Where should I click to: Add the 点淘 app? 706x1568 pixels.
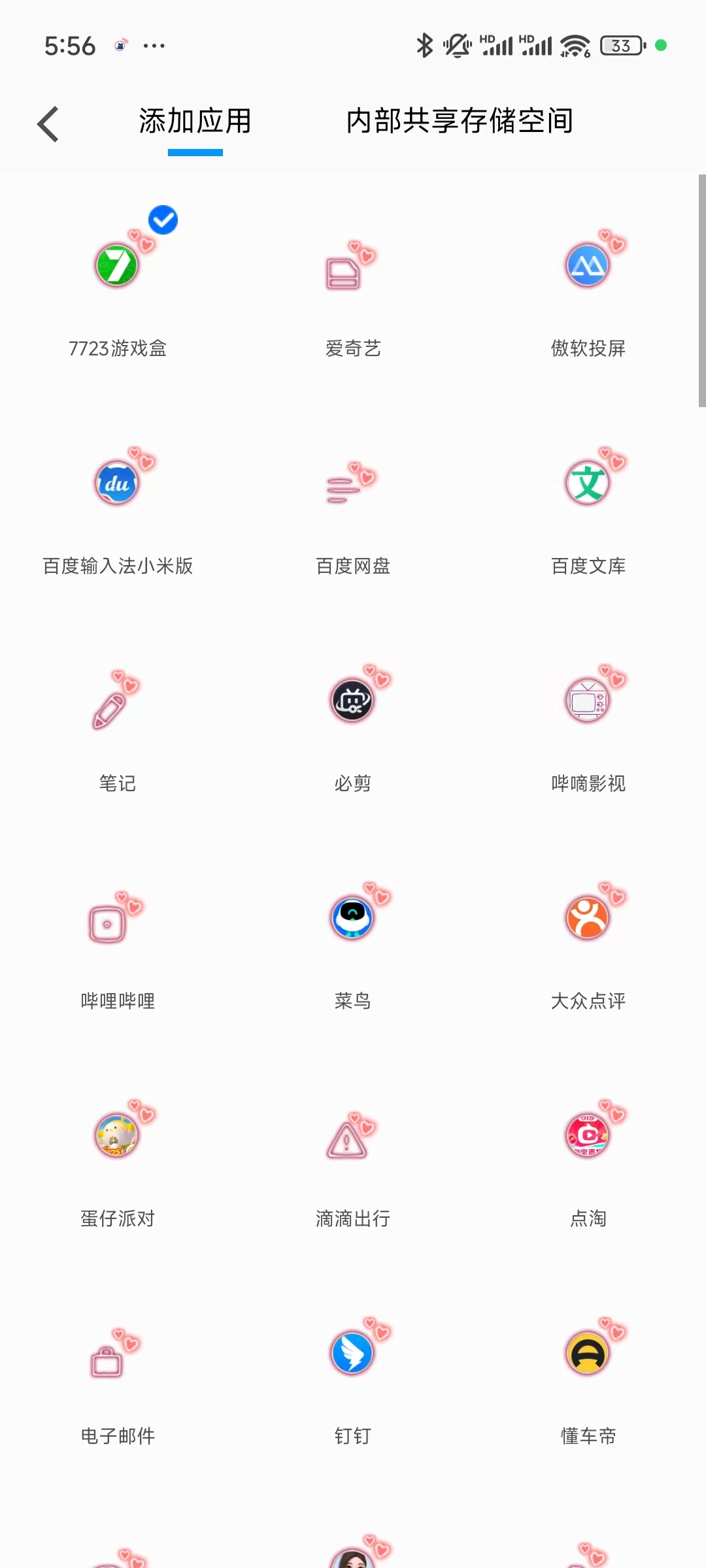(588, 1136)
